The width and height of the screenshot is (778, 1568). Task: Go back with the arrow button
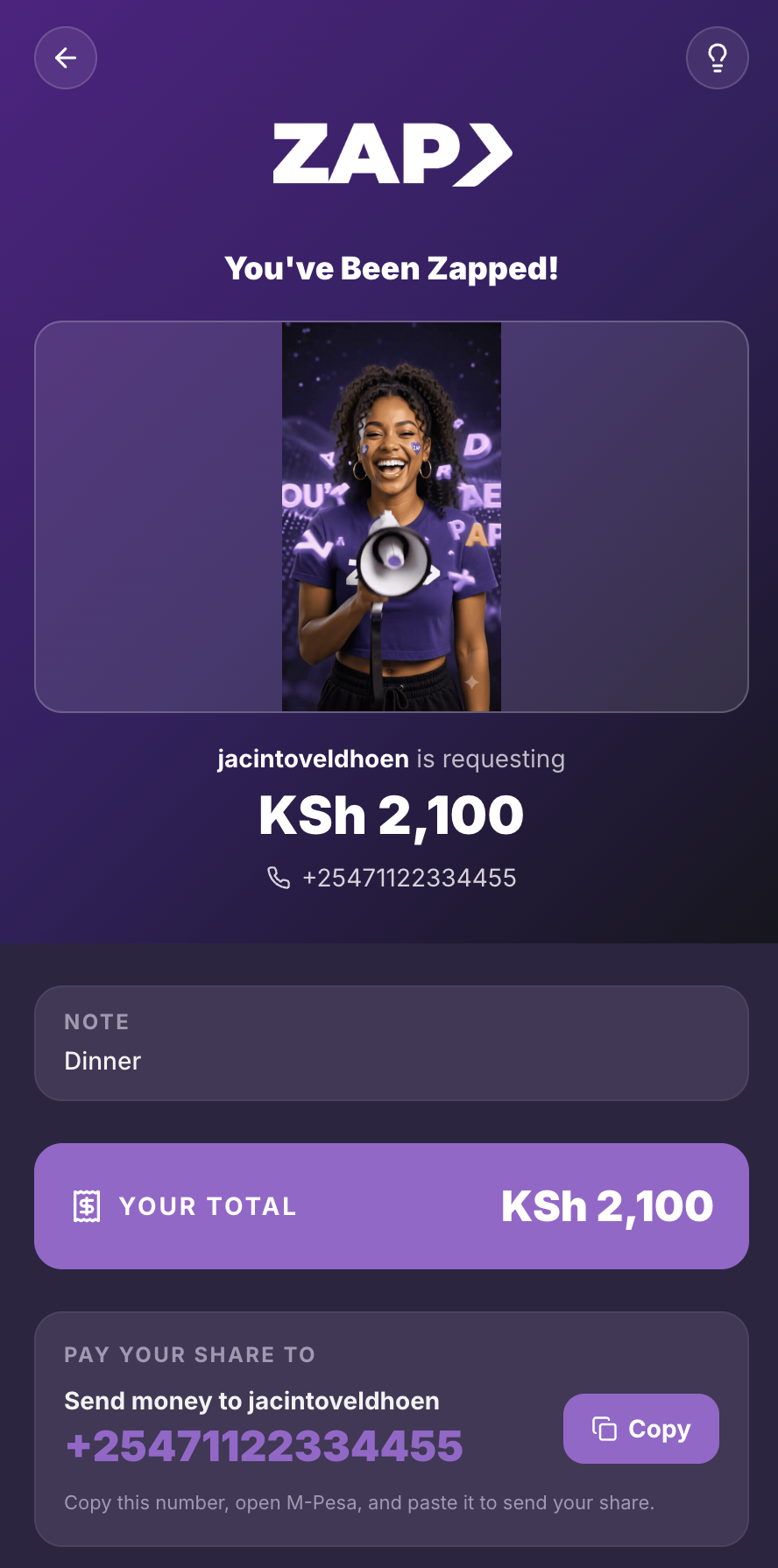[x=66, y=58]
